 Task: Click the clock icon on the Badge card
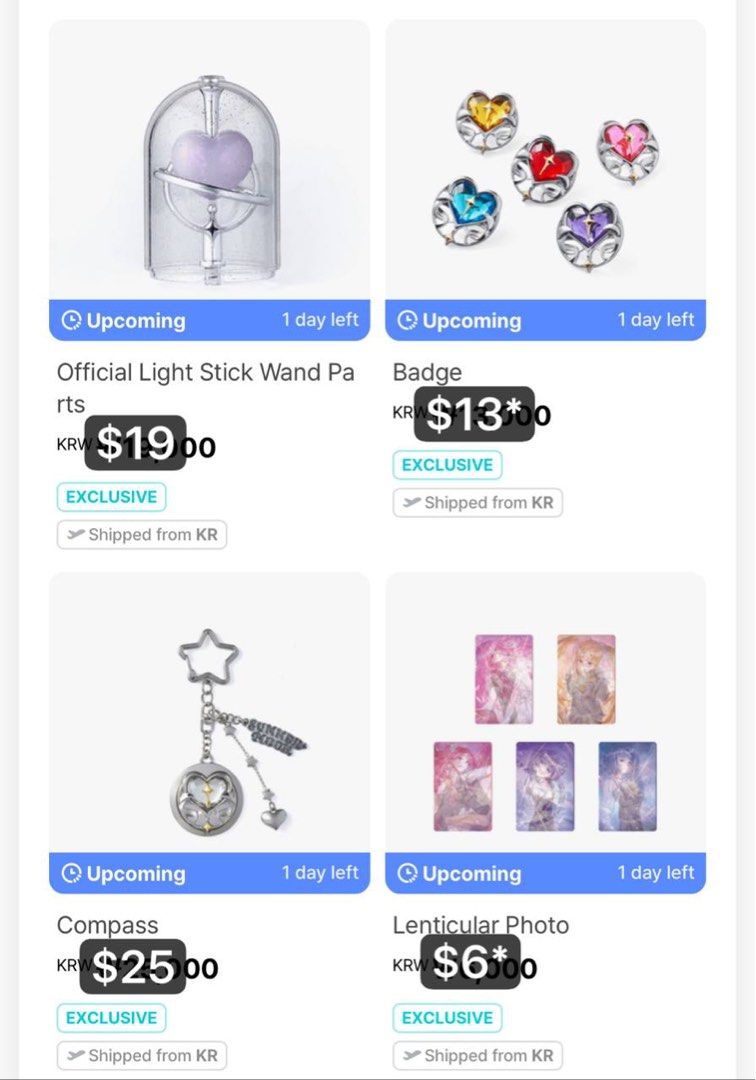pyautogui.click(x=410, y=320)
